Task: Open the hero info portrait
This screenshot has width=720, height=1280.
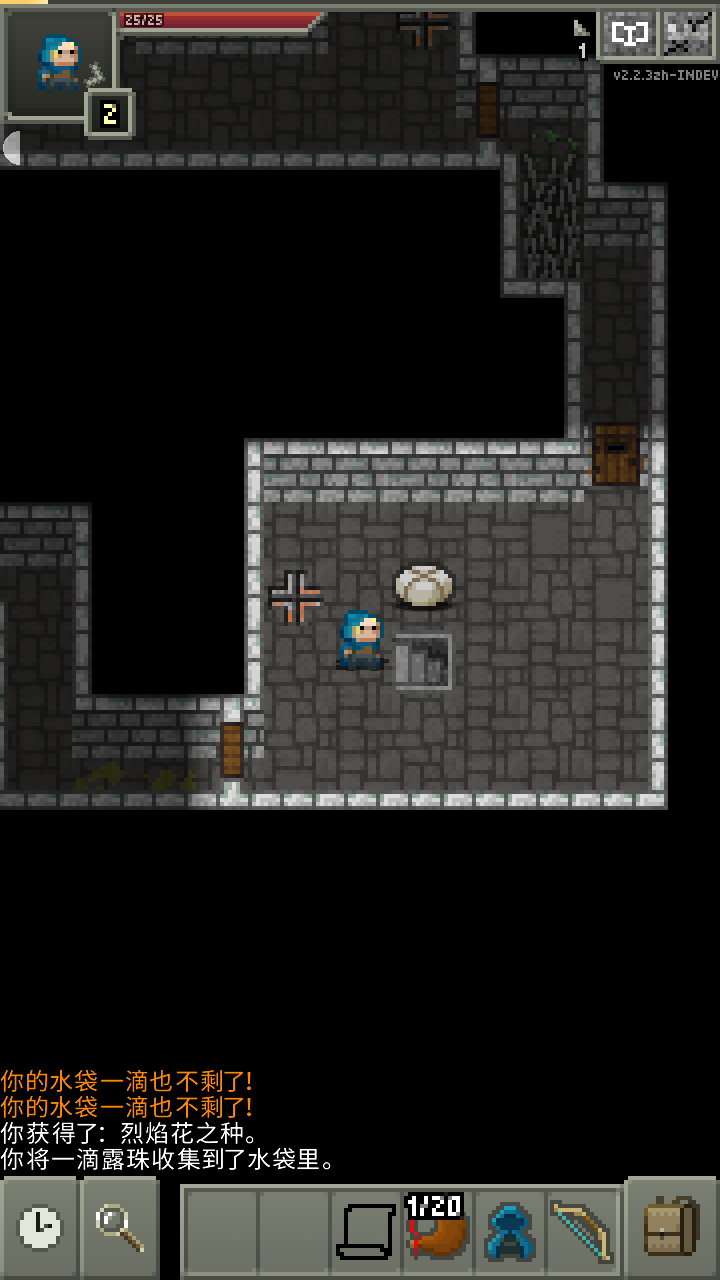Action: pos(58,64)
